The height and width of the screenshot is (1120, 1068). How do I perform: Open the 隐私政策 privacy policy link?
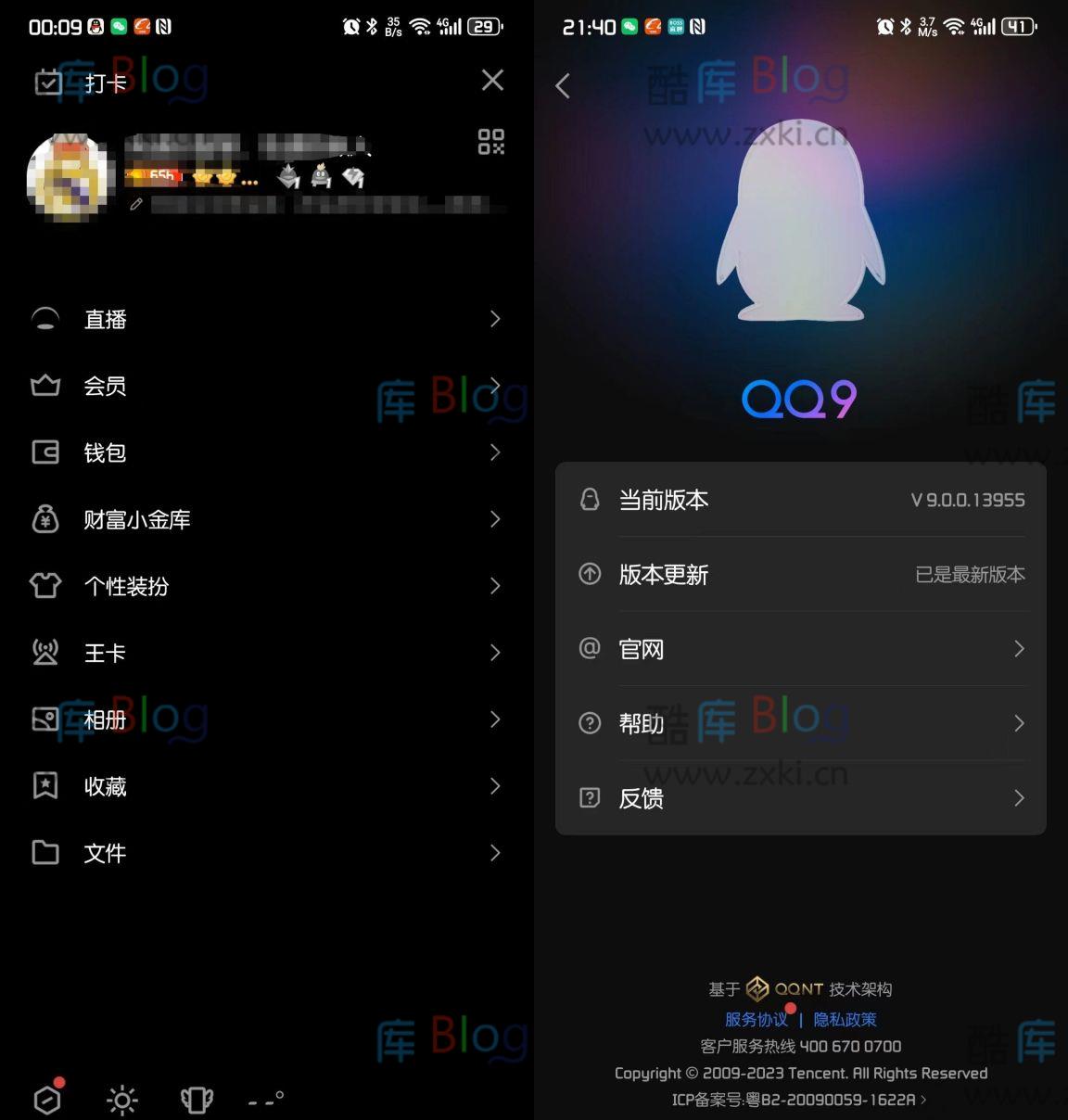pos(845,1019)
